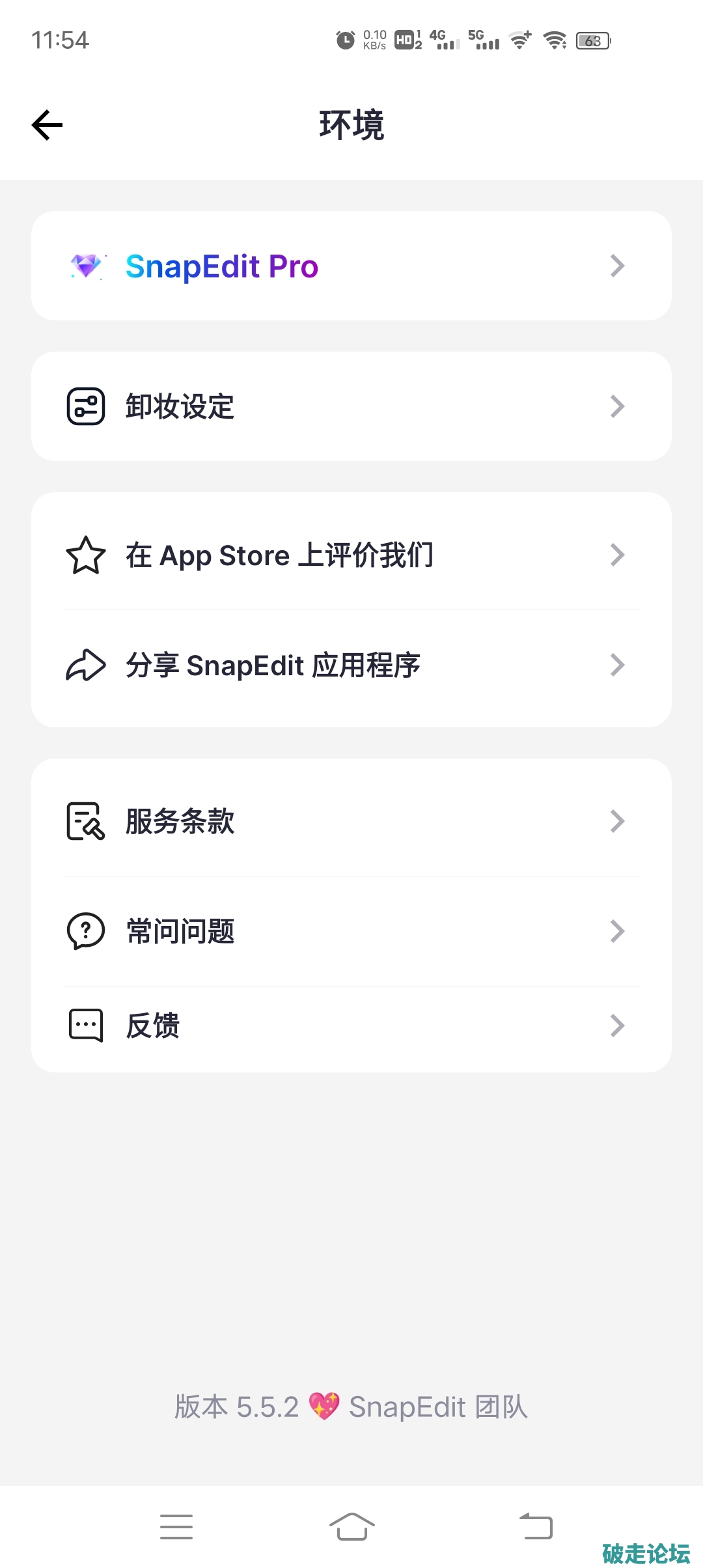This screenshot has height=1568, width=703.
Task: Tap the system home button
Action: click(351, 1526)
